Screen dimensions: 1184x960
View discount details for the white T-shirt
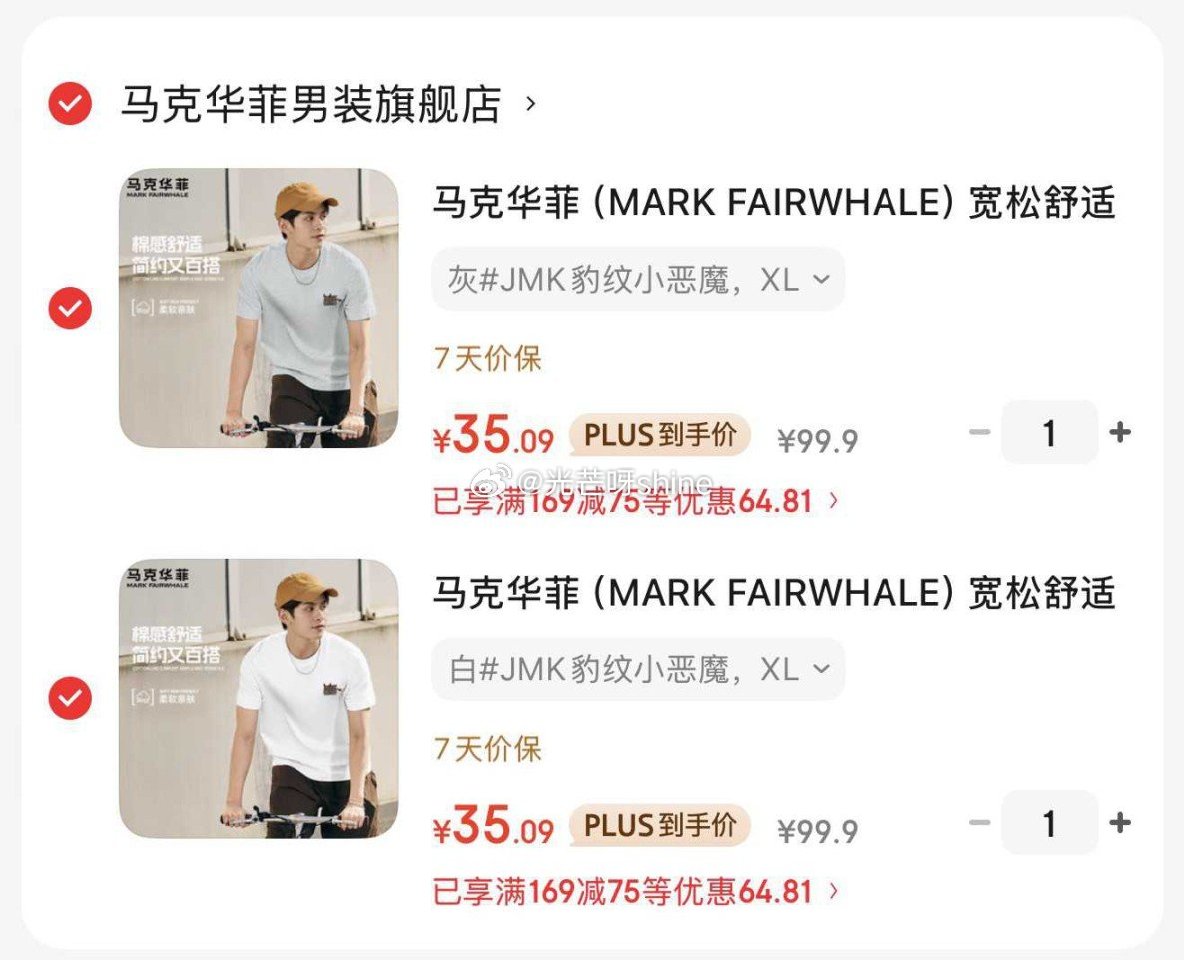[x=636, y=891]
